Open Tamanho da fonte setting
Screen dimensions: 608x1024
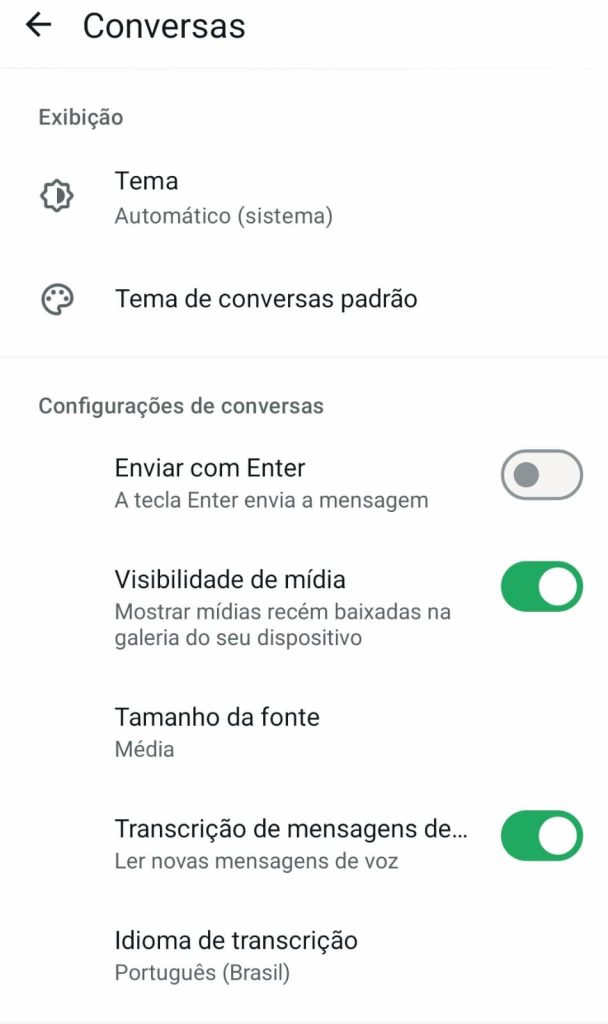pyautogui.click(x=304, y=731)
